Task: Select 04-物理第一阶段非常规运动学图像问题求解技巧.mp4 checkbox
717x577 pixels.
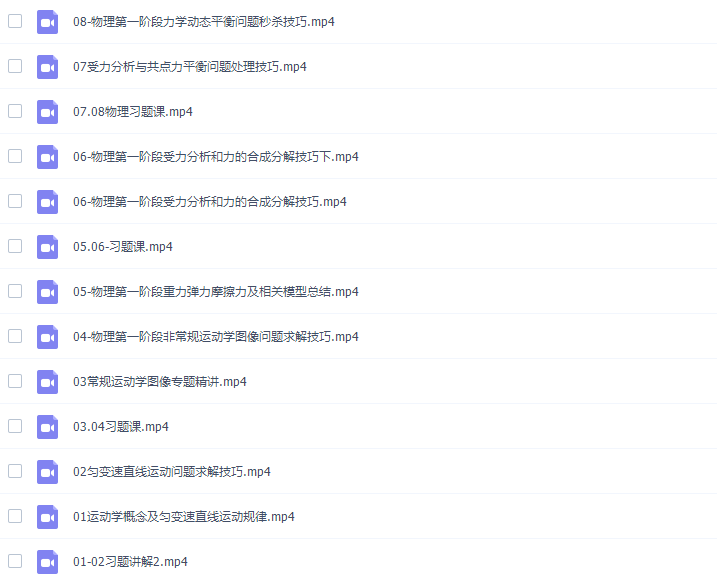Action: [x=15, y=336]
